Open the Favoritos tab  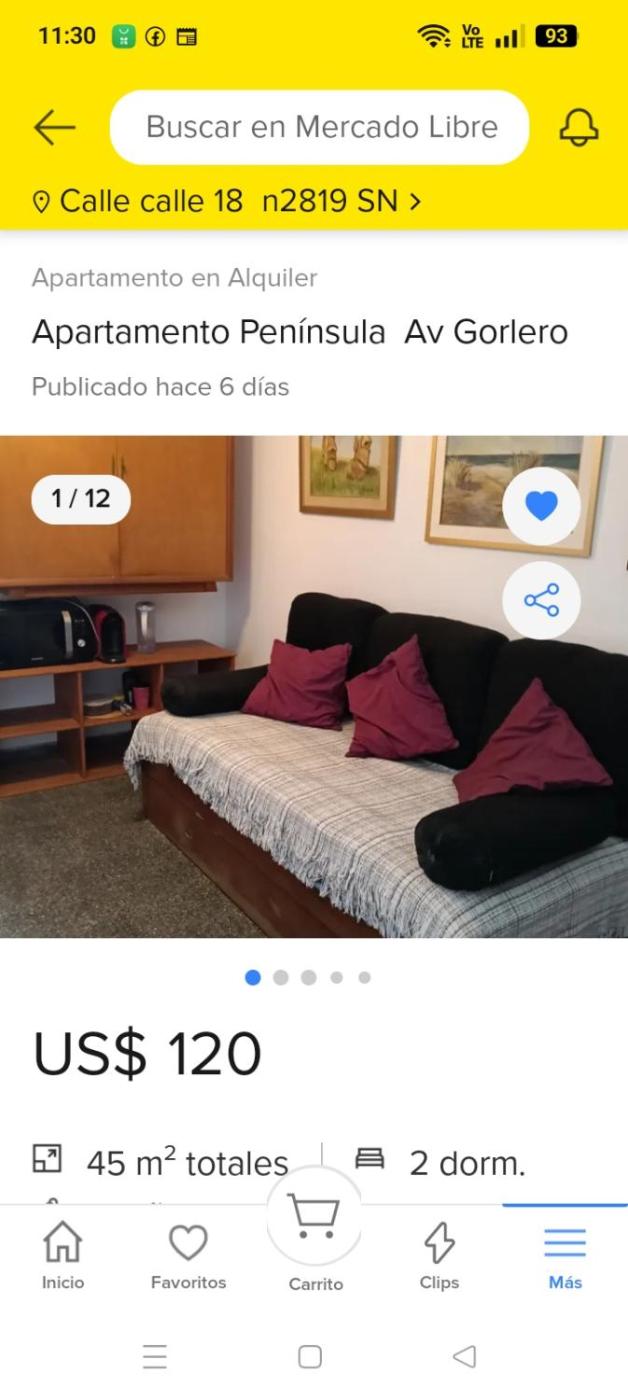pos(188,1256)
